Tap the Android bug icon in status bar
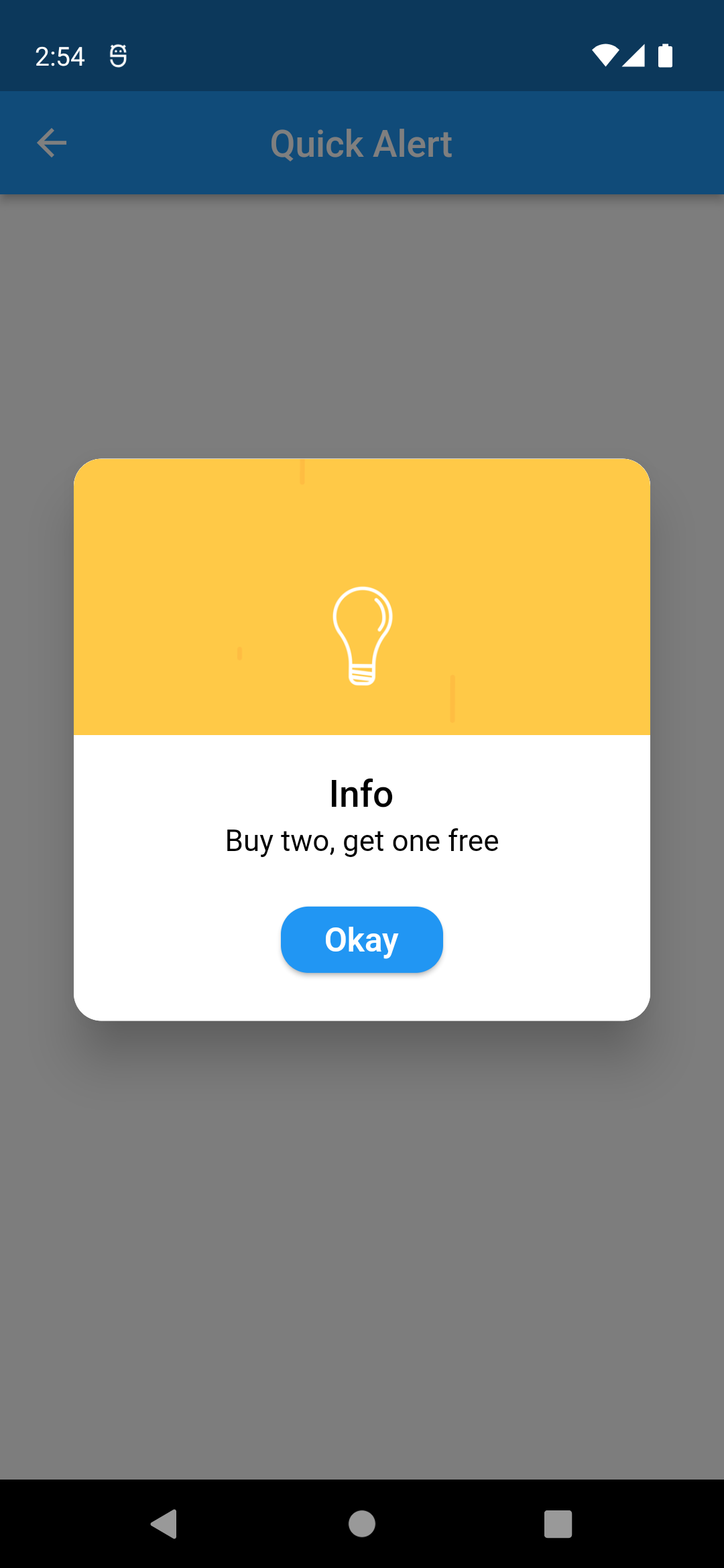 pos(119,56)
